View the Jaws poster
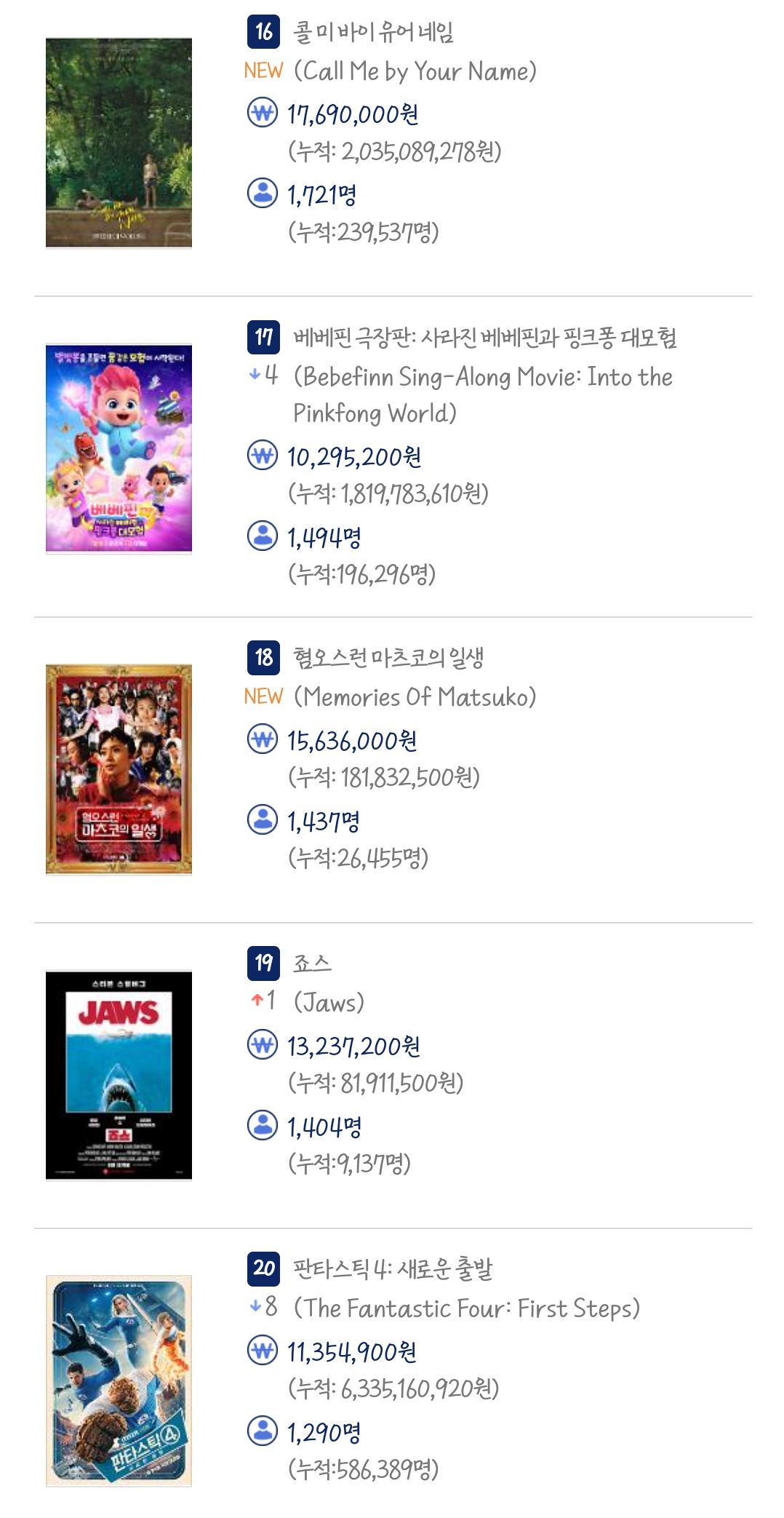Image resolution: width=784 pixels, height=1518 pixels. click(x=119, y=1074)
